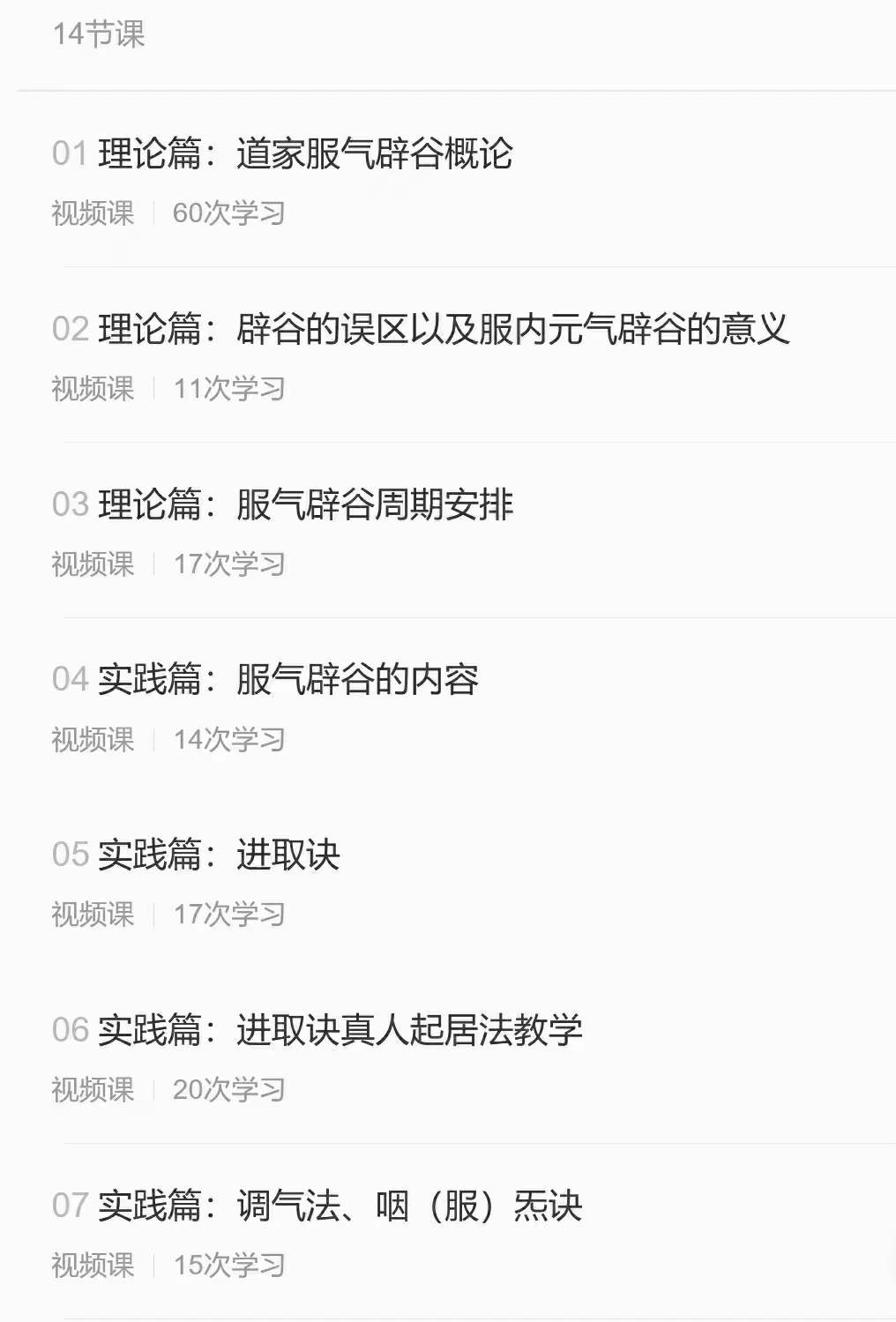Click the 20次学习 count under lesson 06

click(x=231, y=1090)
